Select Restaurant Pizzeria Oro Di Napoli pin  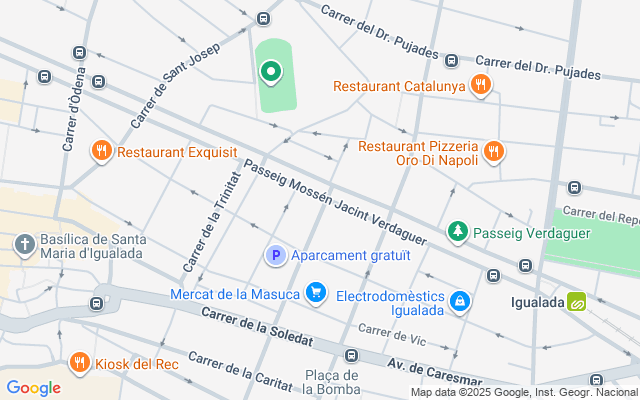[x=492, y=152]
